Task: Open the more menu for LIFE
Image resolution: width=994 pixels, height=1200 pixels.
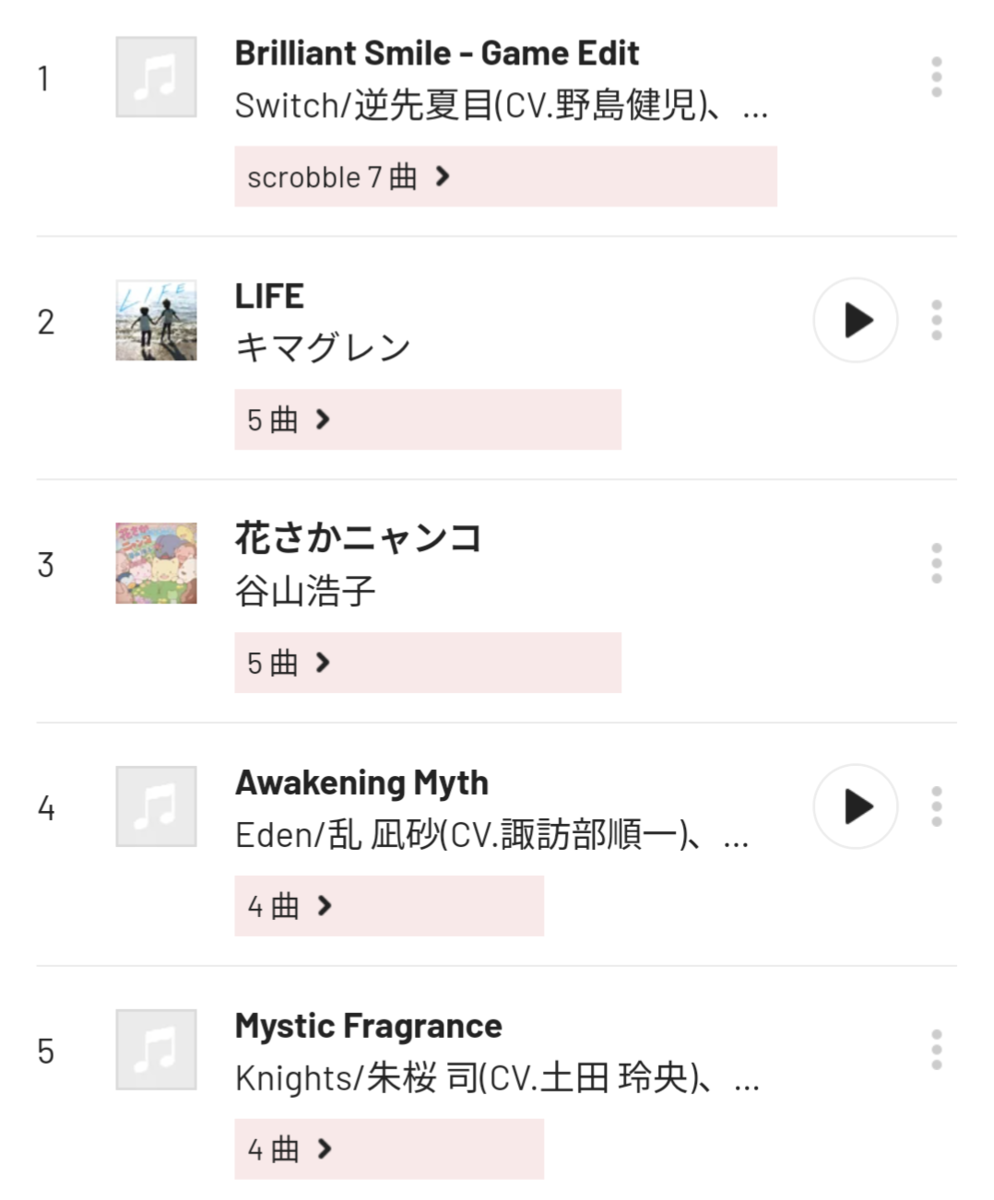Action: 936,320
